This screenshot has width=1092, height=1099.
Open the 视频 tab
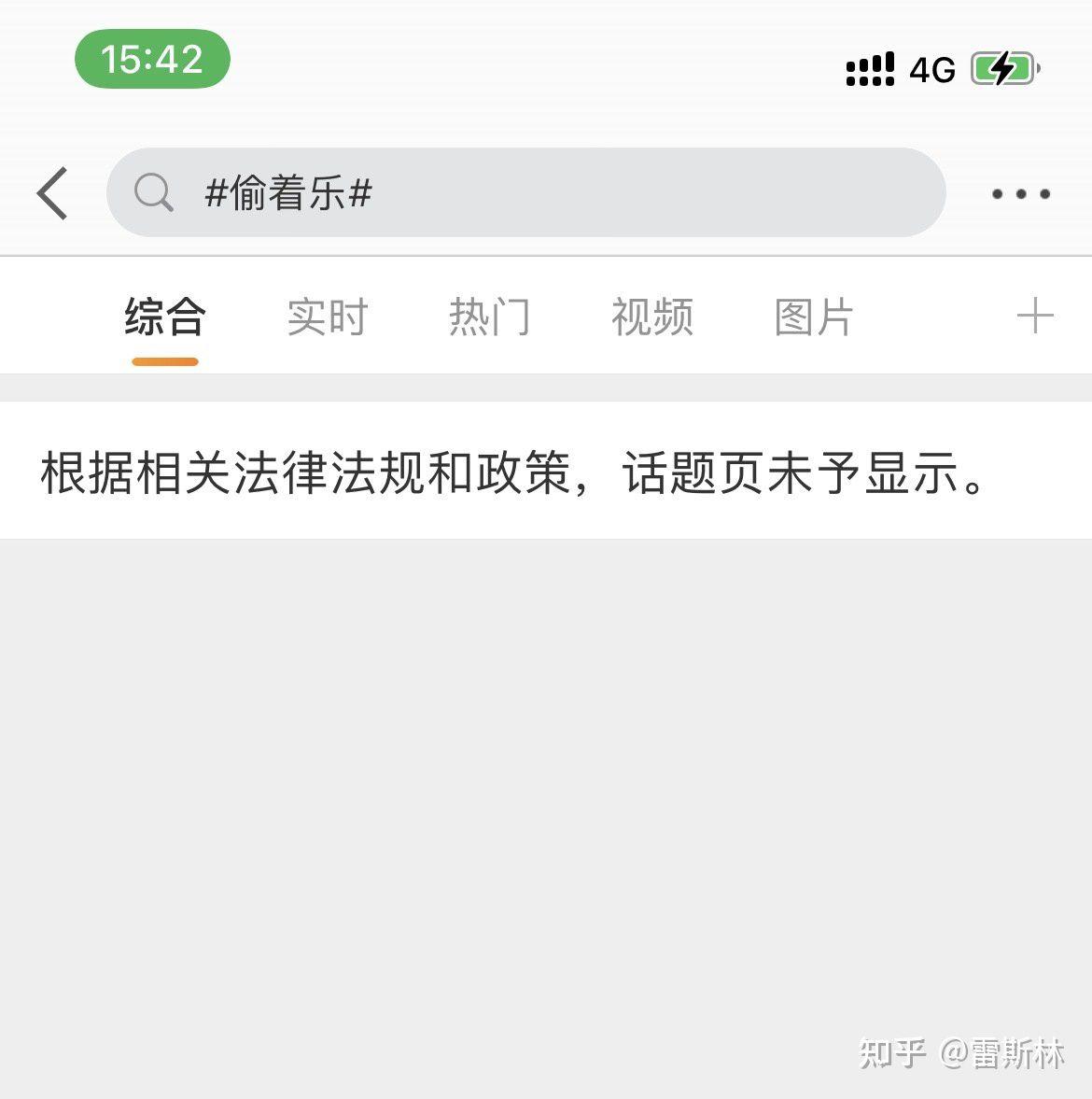click(x=652, y=317)
